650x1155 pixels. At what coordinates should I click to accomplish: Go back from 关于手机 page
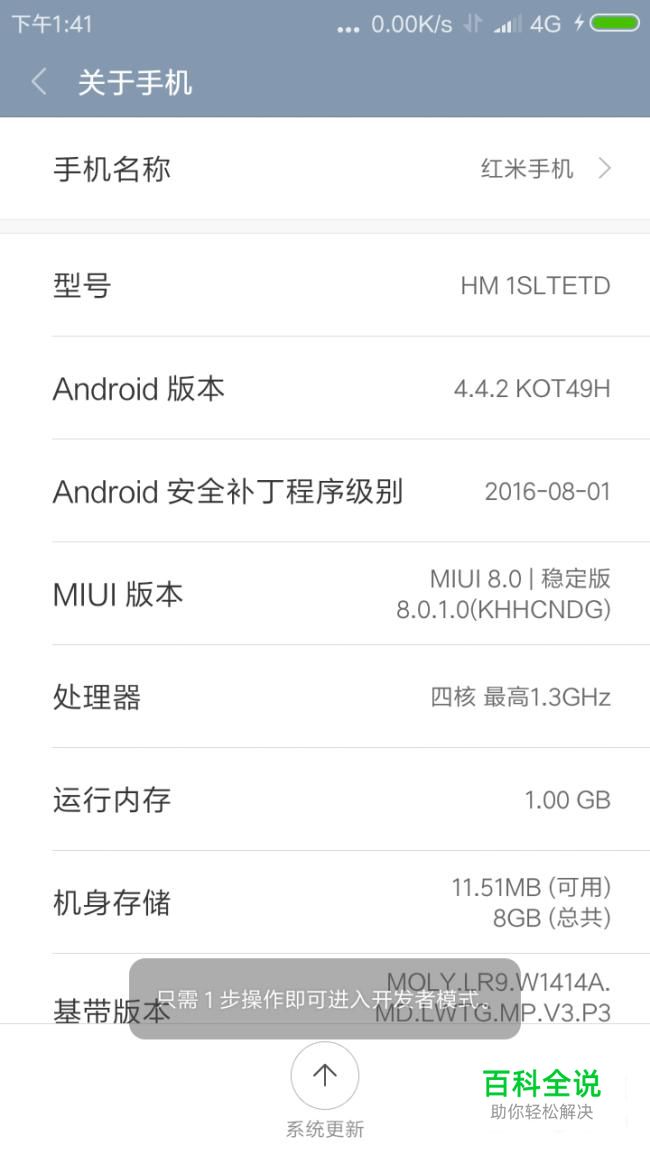point(40,82)
